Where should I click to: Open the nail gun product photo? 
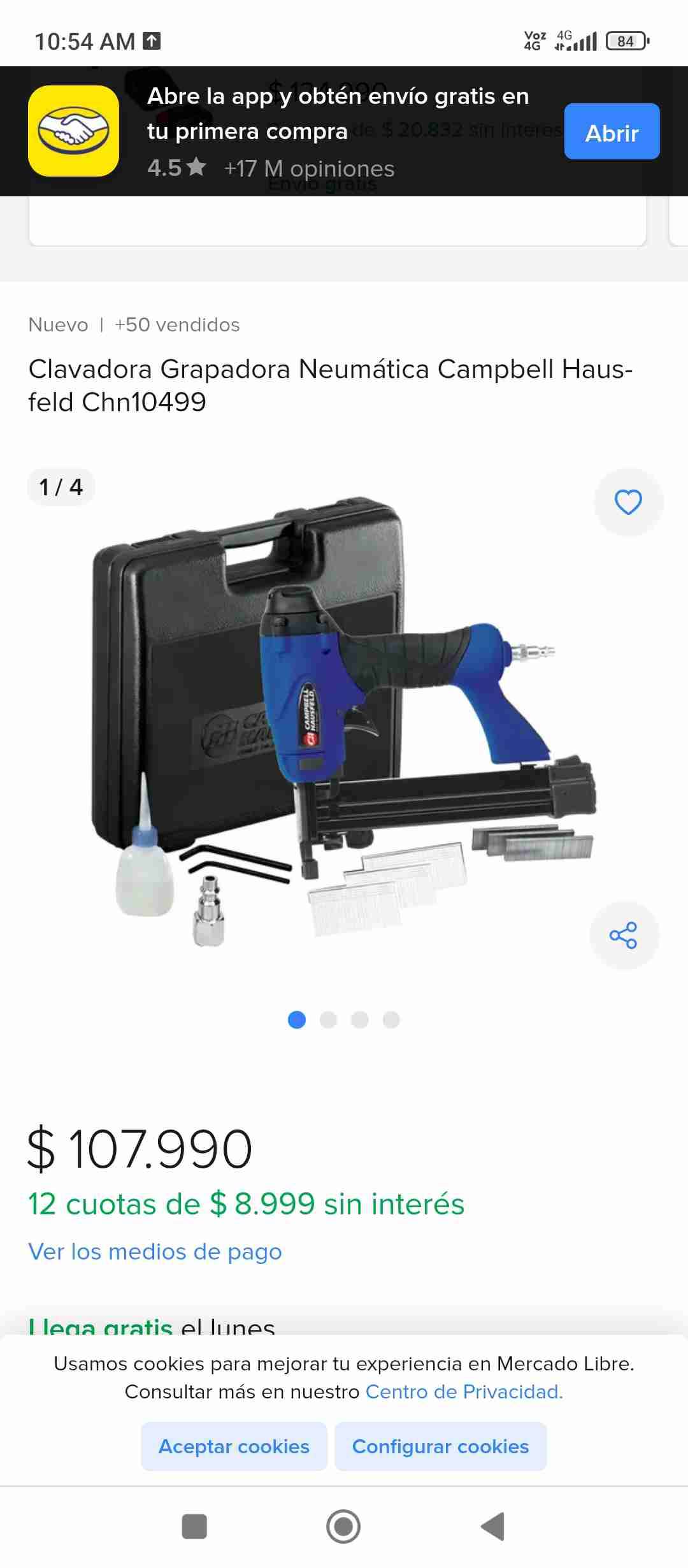click(344, 727)
